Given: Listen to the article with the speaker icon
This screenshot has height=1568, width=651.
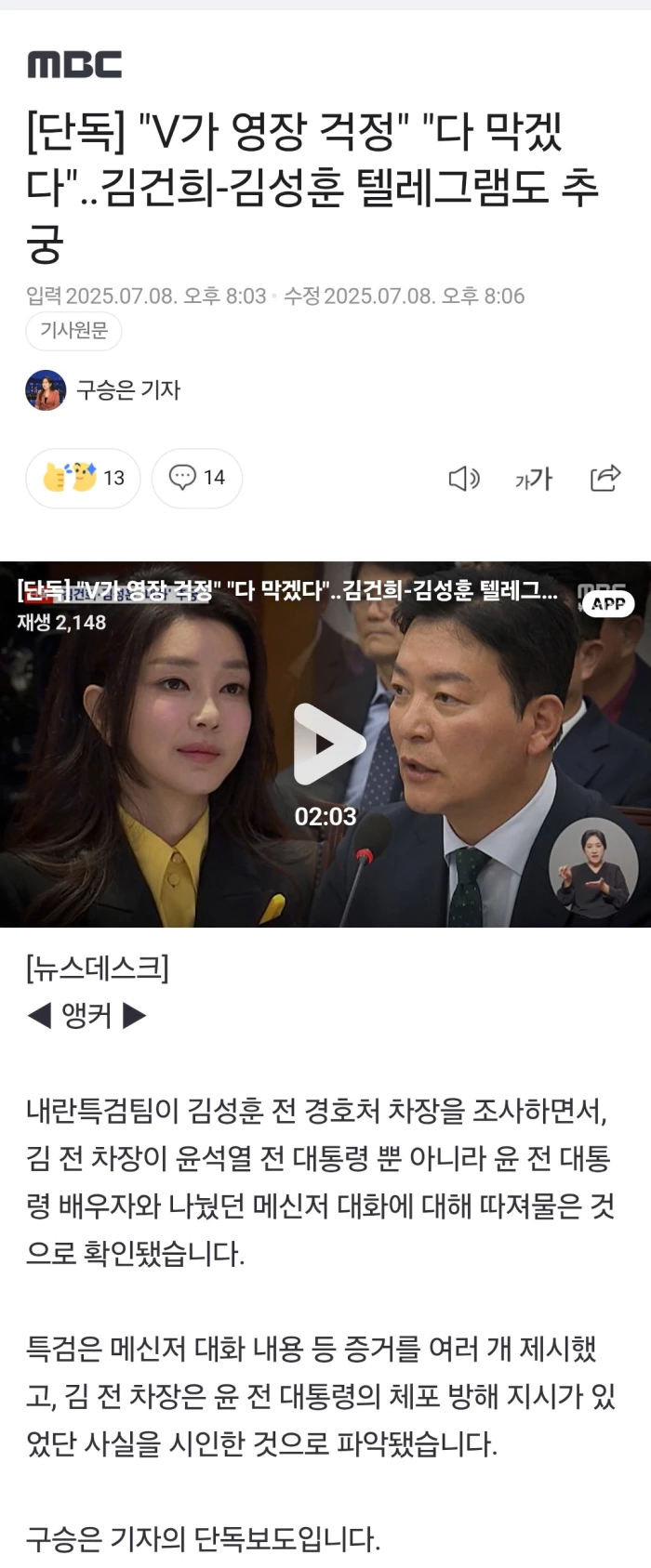Looking at the screenshot, I should (x=463, y=479).
